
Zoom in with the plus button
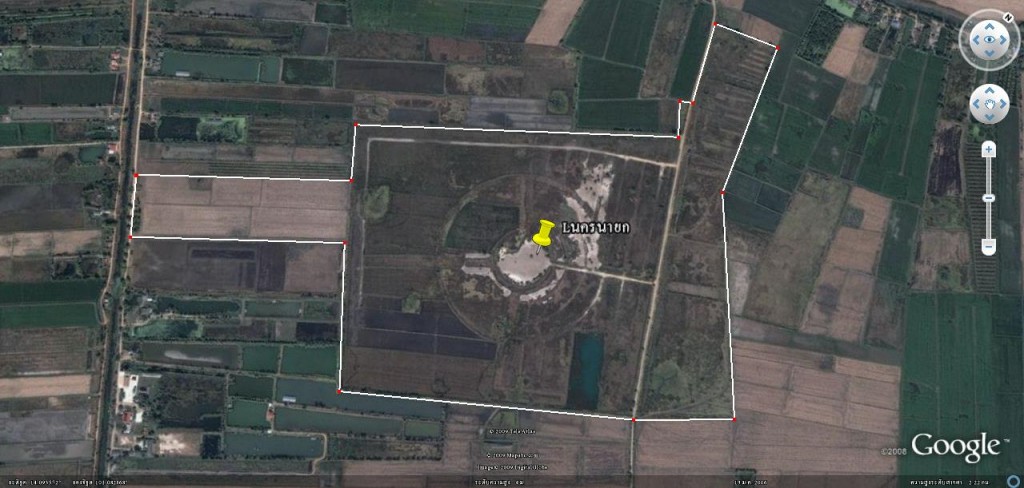pos(988,149)
